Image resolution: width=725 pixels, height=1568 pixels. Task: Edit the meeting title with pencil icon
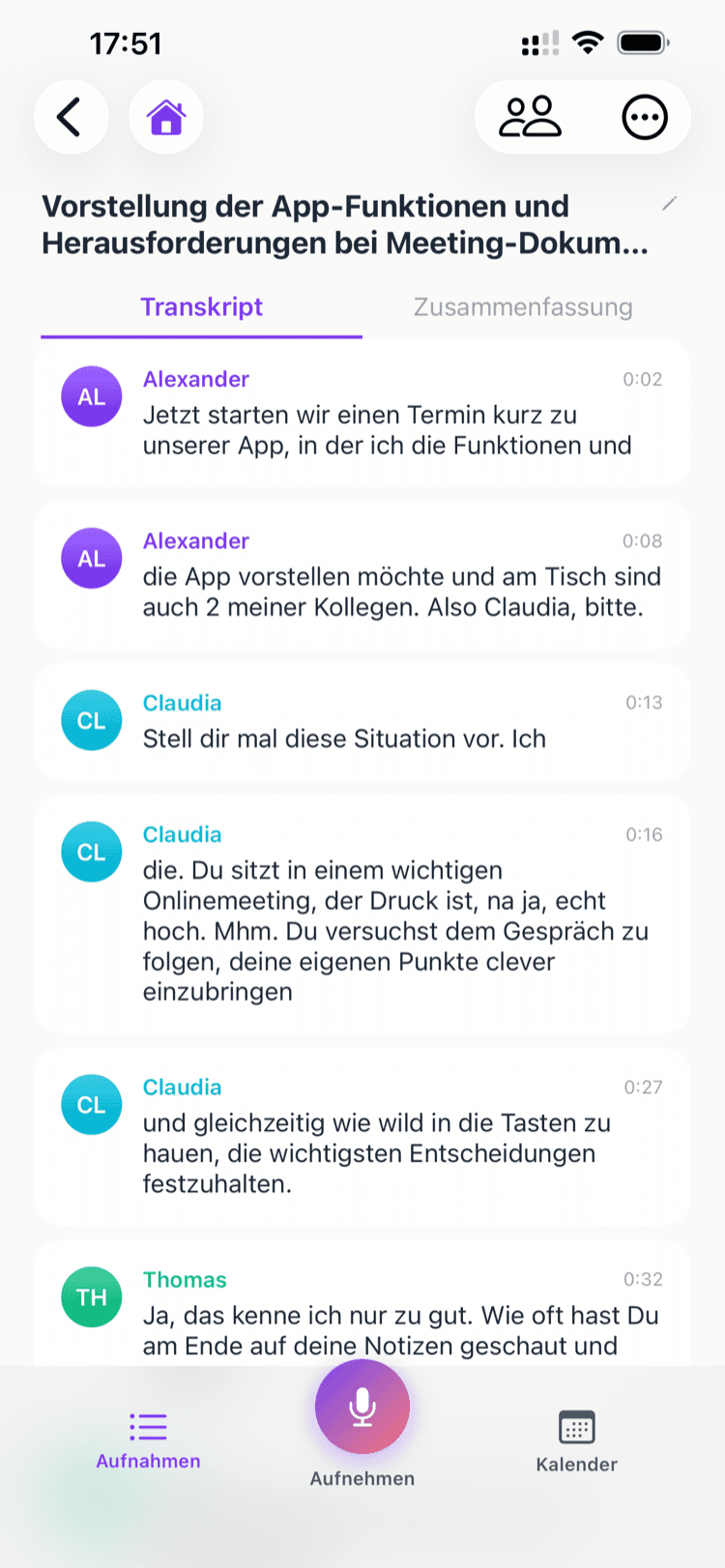coord(671,205)
